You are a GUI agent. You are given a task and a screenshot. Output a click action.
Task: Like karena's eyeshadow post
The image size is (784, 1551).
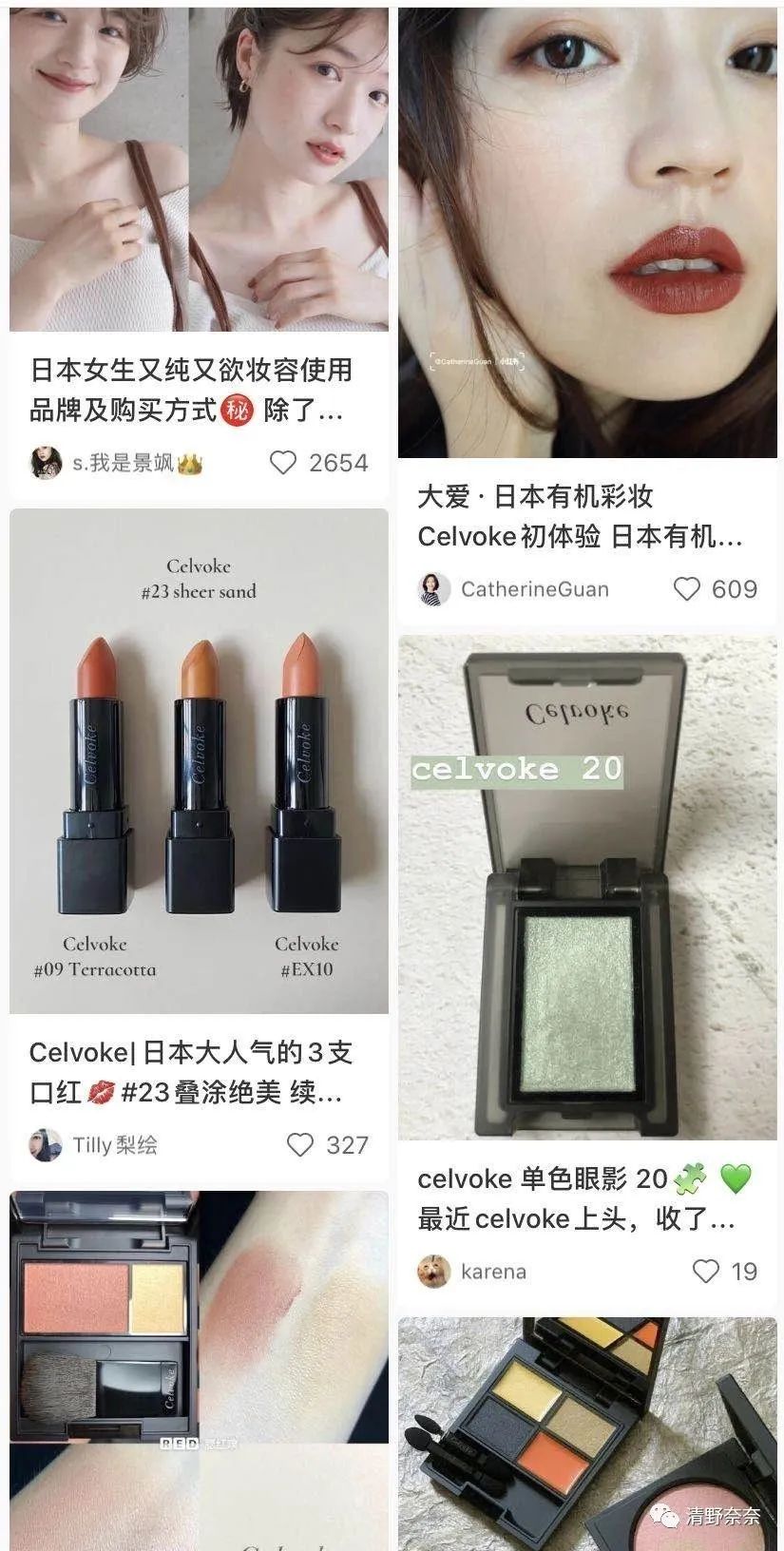tap(705, 1272)
